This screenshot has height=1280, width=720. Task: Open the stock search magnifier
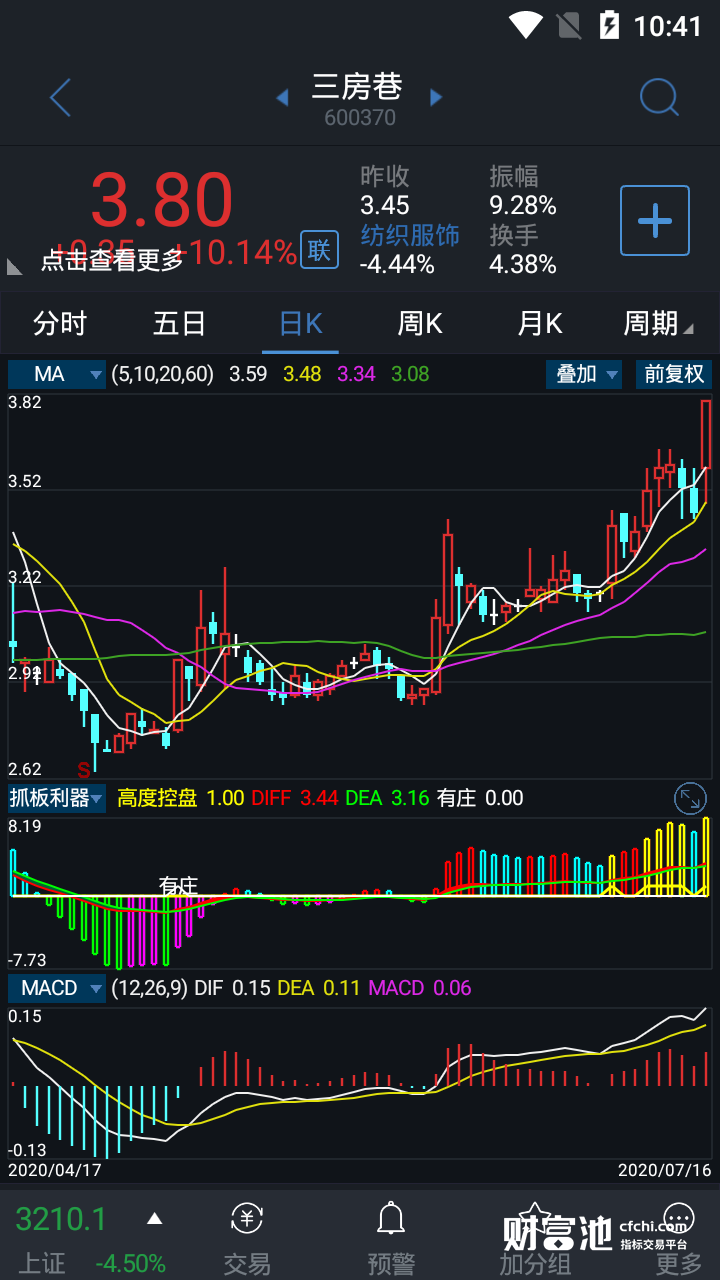[659, 98]
